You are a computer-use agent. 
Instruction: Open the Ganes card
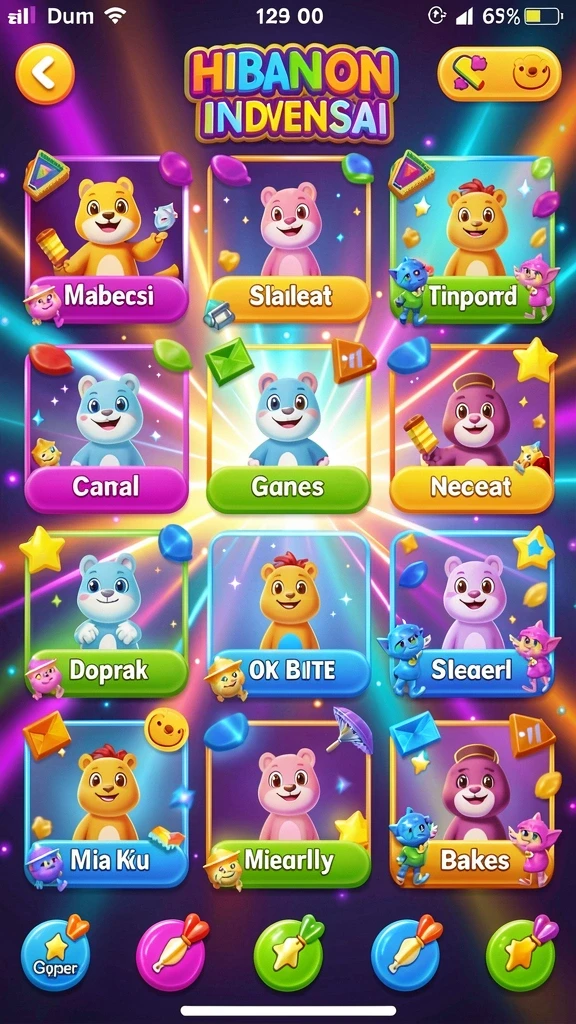289,429
